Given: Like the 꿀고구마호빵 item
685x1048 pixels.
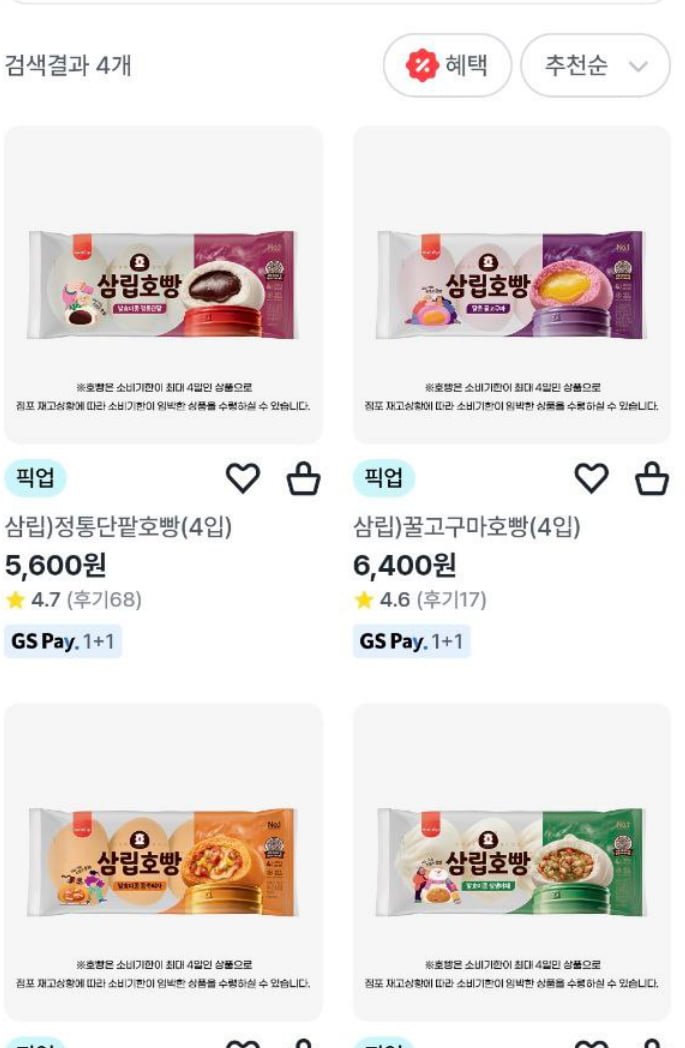Looking at the screenshot, I should (591, 479).
